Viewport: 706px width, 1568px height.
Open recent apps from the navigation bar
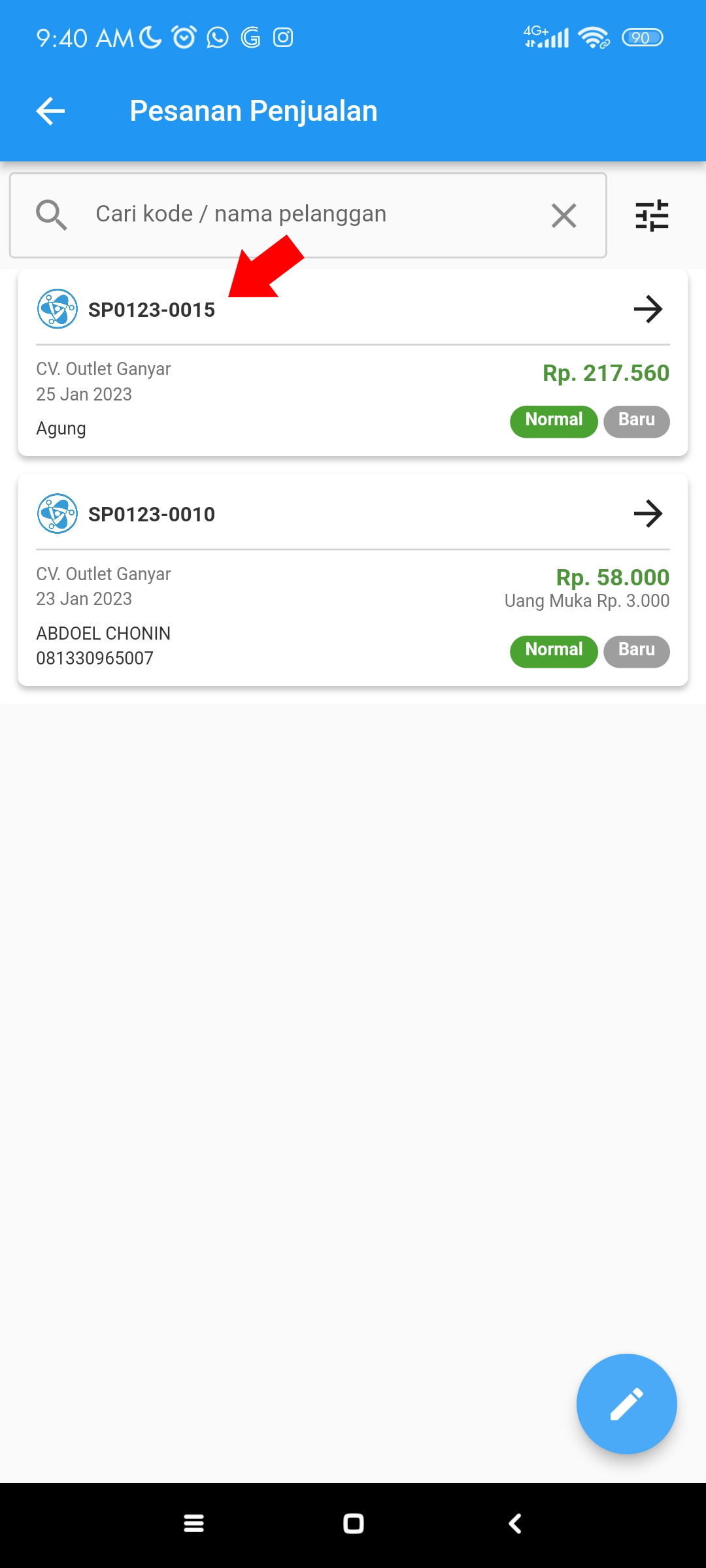click(193, 1524)
